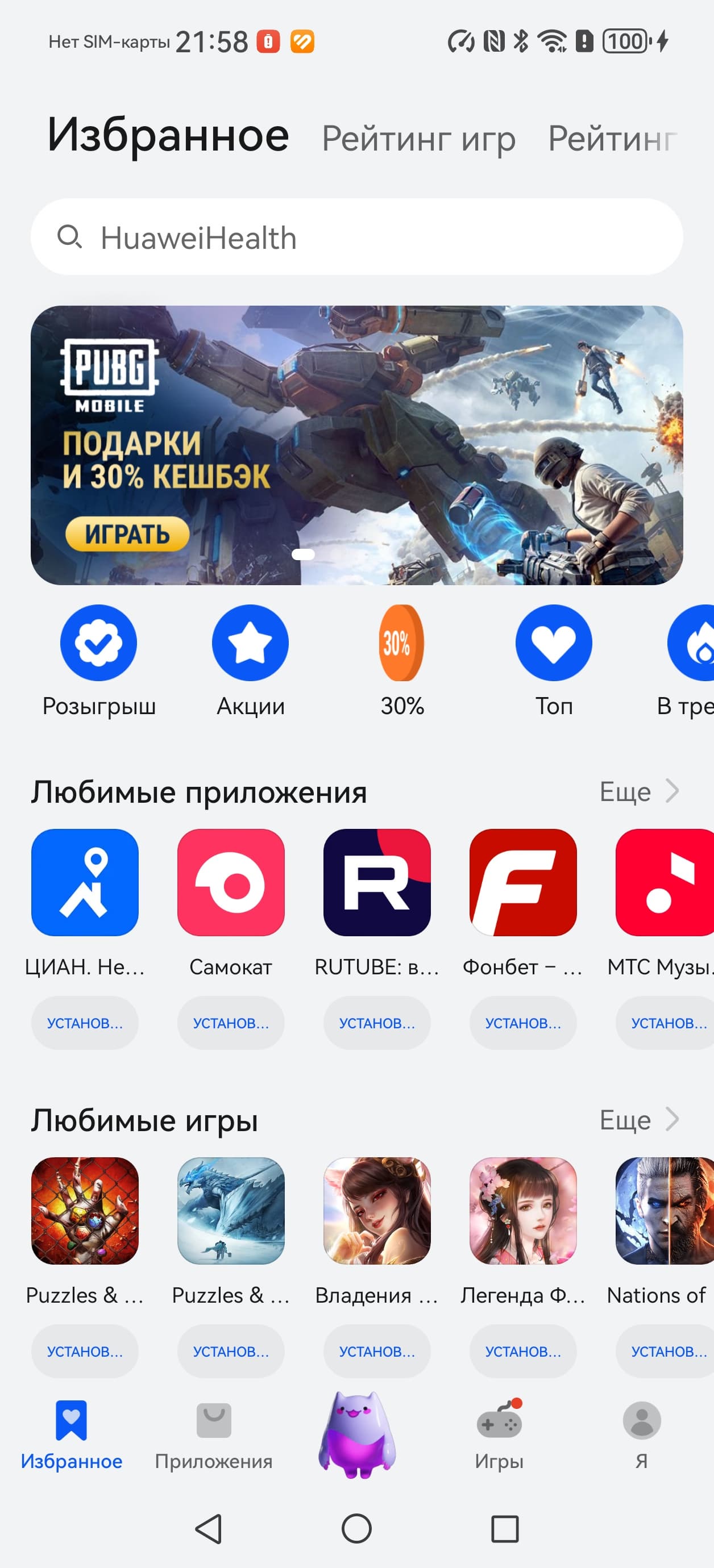Open the Я profile tab
Screen dimensions: 714x1568
641,1433
